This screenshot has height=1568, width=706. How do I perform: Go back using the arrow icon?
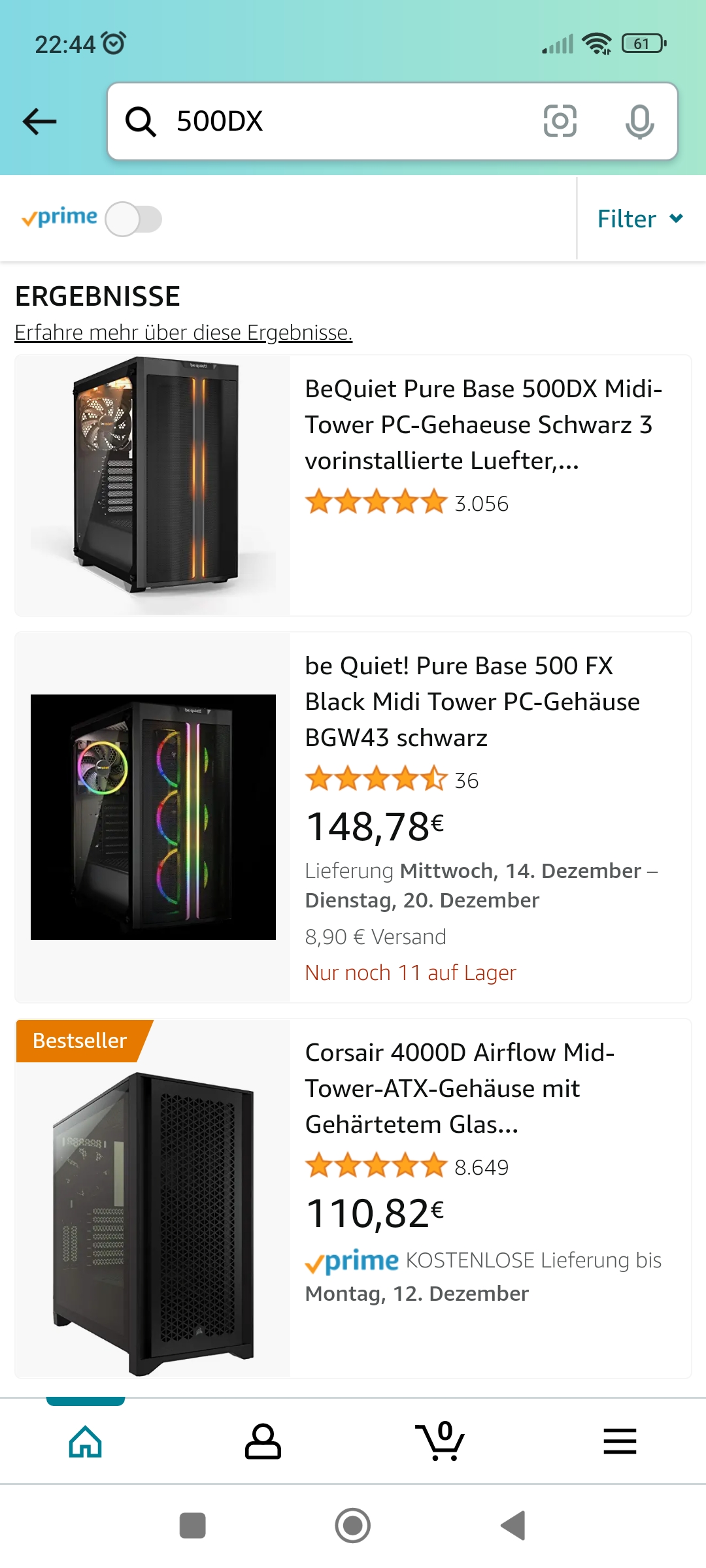coord(40,122)
